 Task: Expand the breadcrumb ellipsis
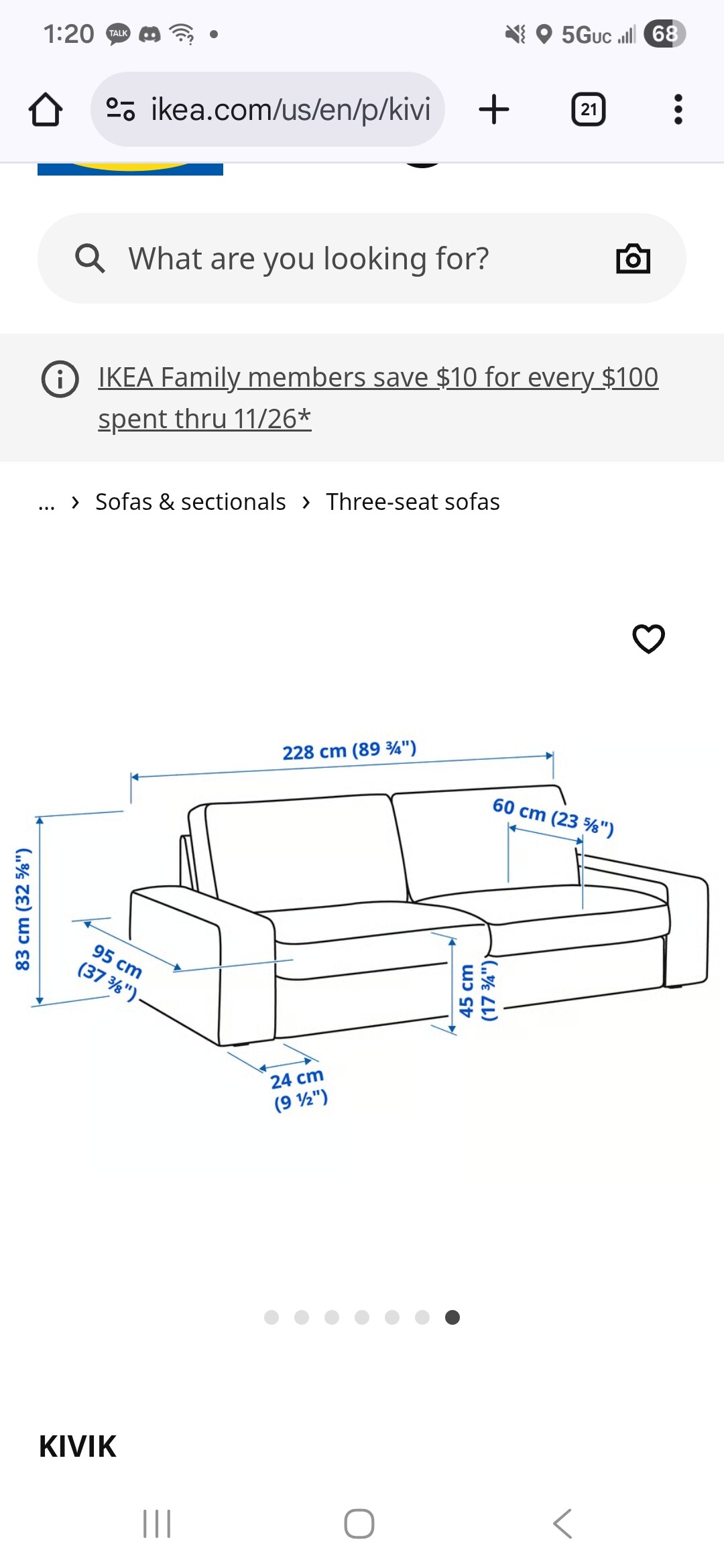(x=46, y=503)
